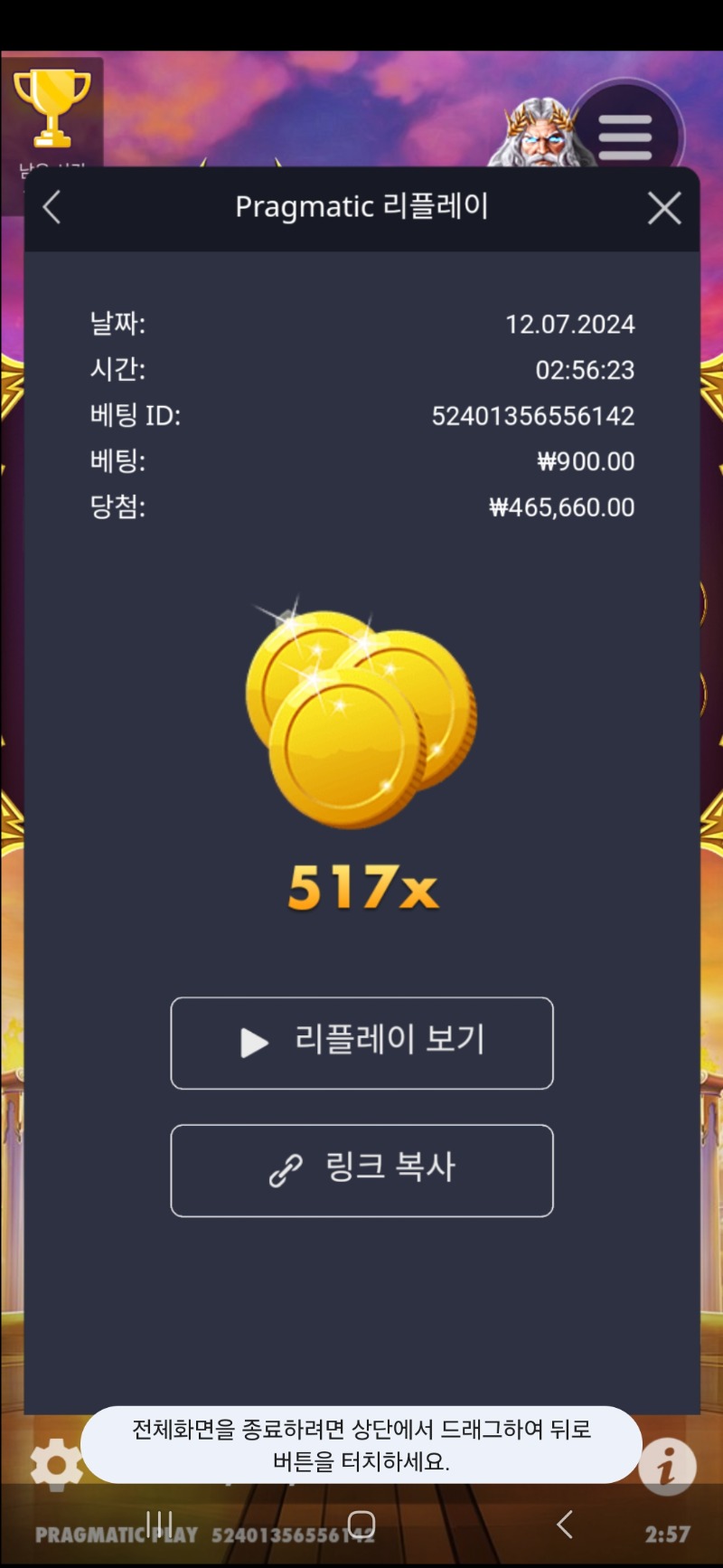This screenshot has height=1568, width=723.
Task: Go back using the replay header arrow
Action: pos(52,207)
